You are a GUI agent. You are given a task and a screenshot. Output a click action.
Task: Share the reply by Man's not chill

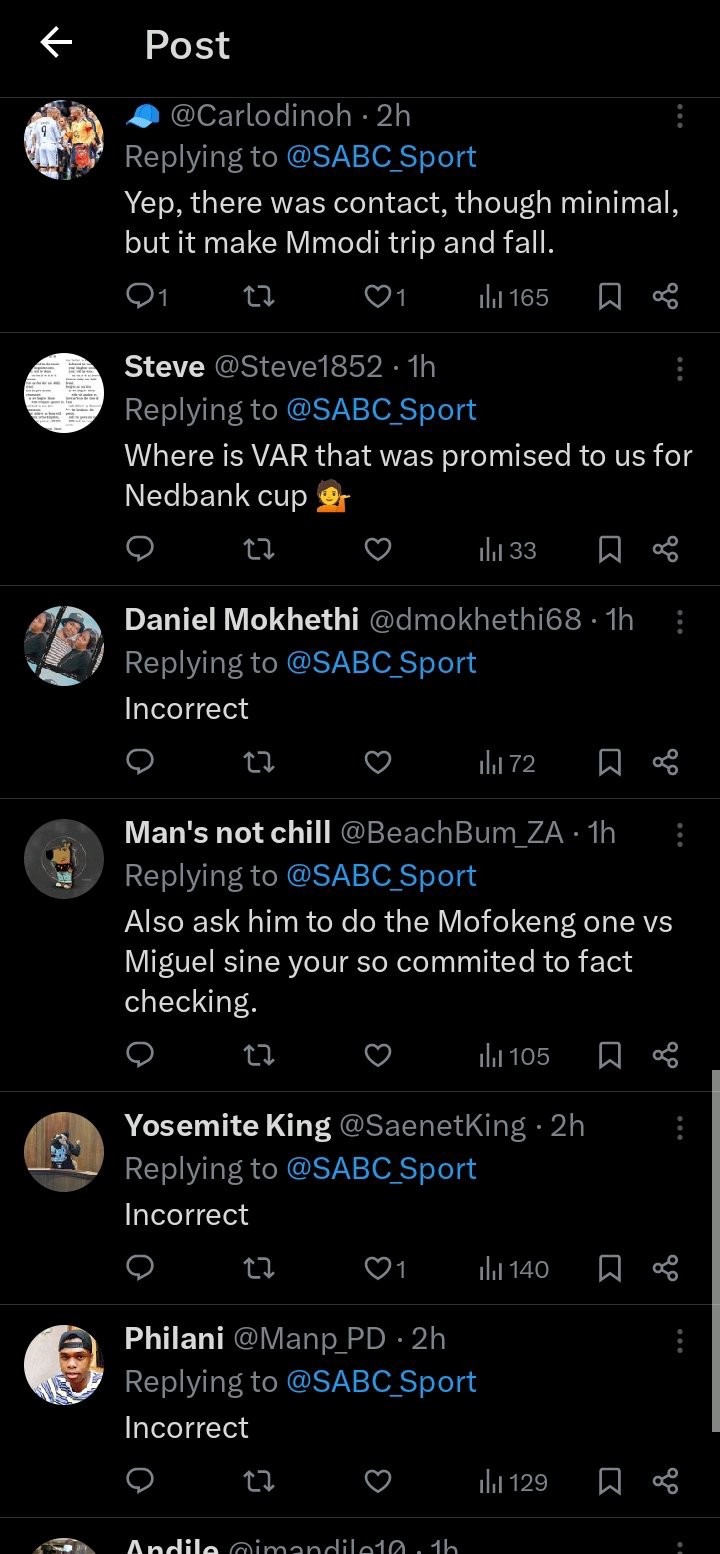click(666, 1056)
